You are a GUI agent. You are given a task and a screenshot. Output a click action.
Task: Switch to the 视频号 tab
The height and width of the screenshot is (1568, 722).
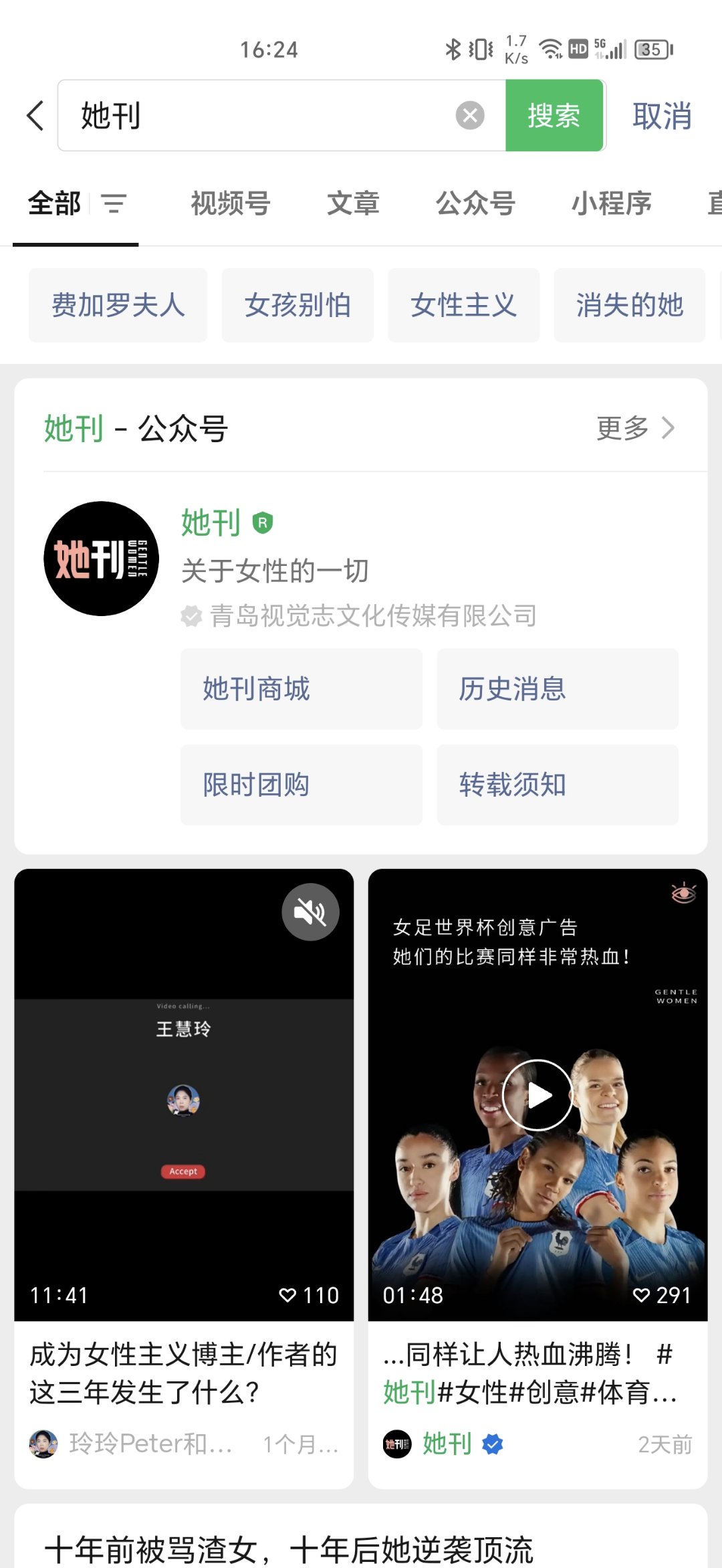click(230, 203)
